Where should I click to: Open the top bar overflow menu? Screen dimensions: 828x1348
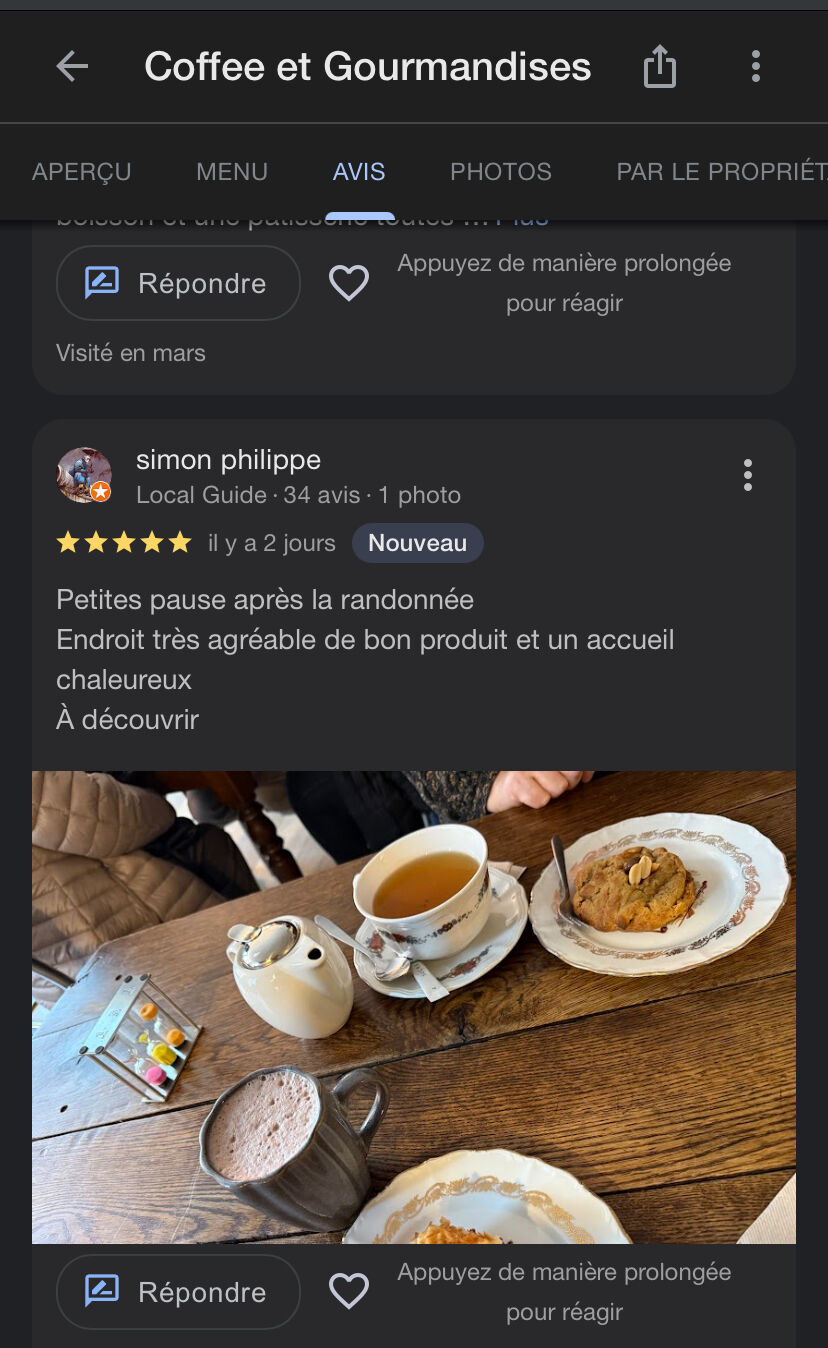pyautogui.click(x=755, y=67)
